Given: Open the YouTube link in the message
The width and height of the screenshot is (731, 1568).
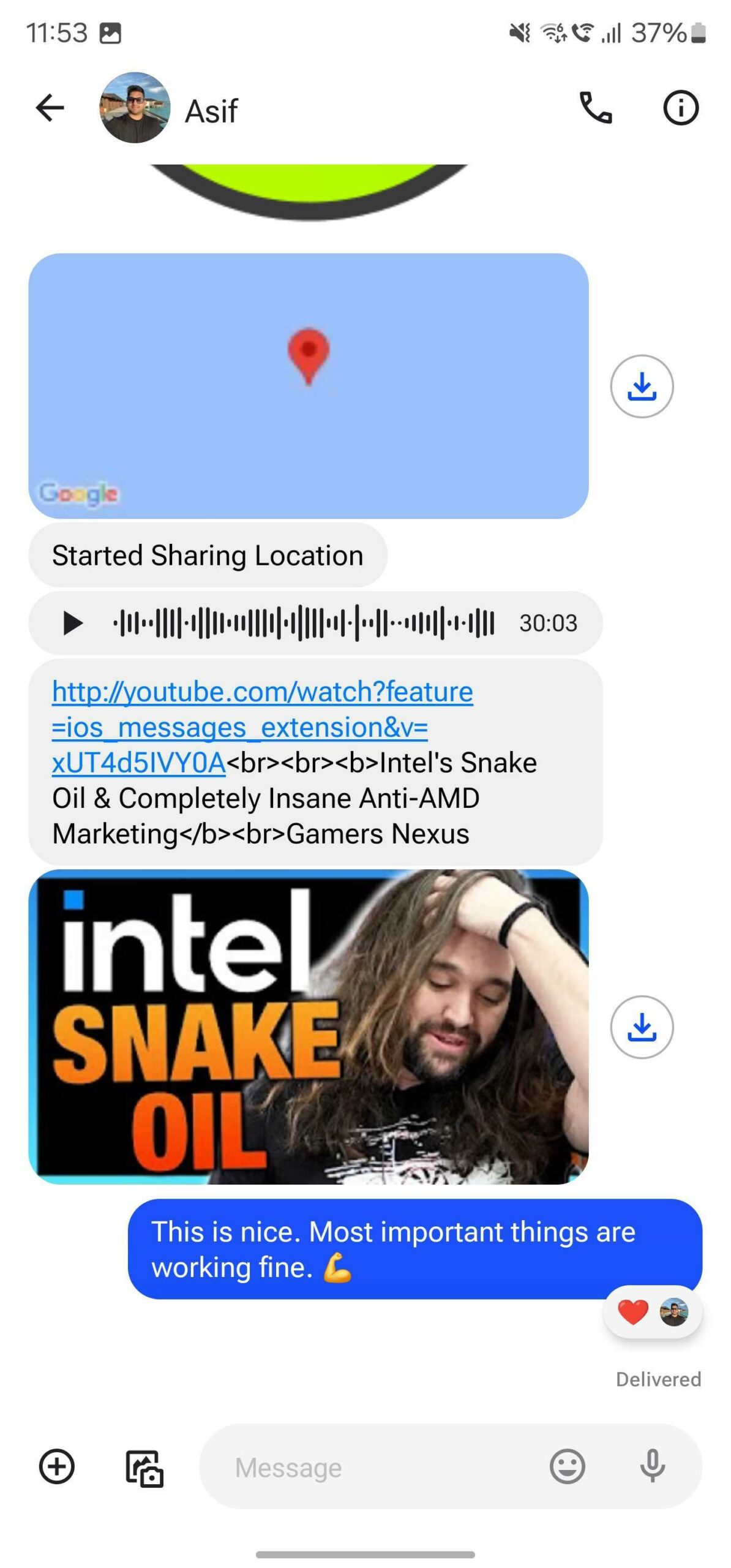Looking at the screenshot, I should pos(262,727).
